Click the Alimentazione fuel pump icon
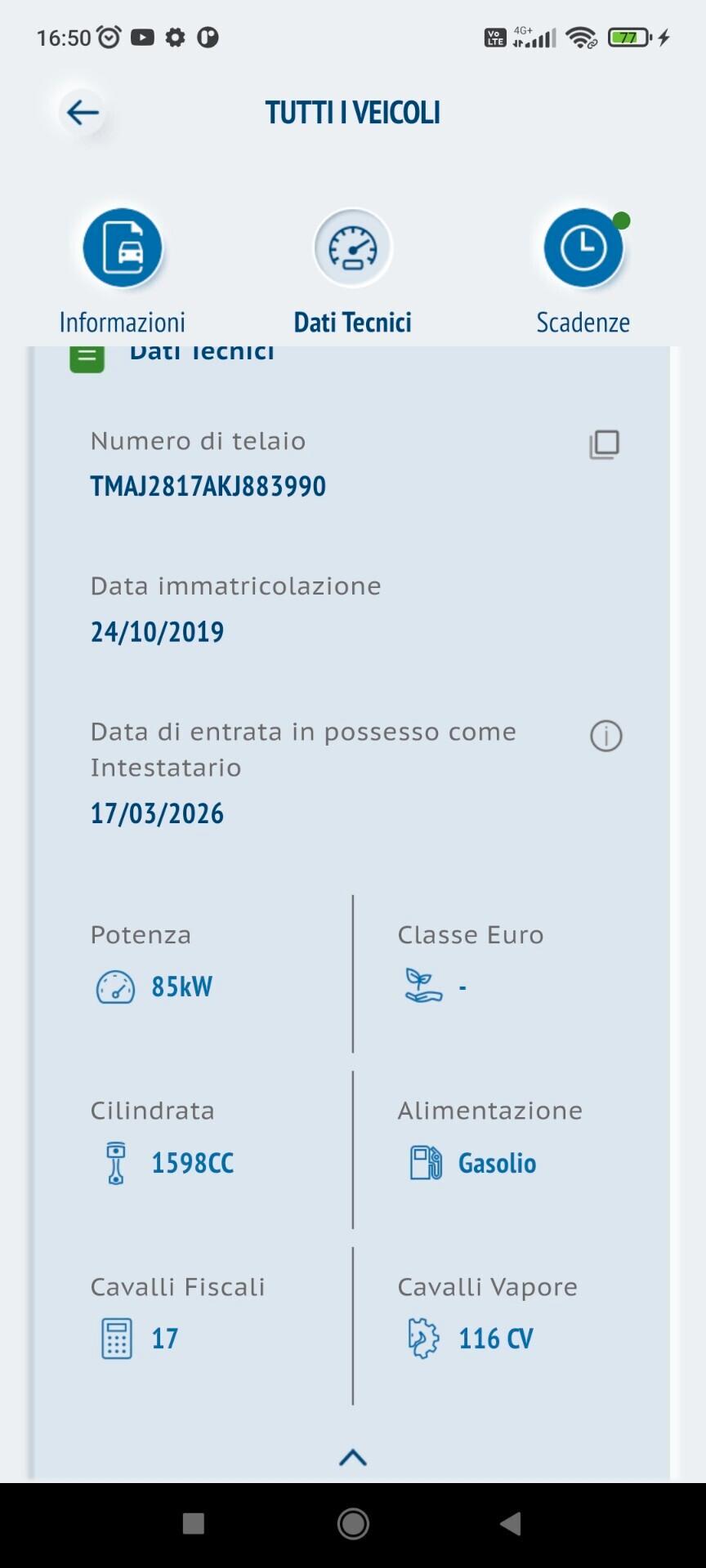This screenshot has height=1568, width=706. [425, 1162]
